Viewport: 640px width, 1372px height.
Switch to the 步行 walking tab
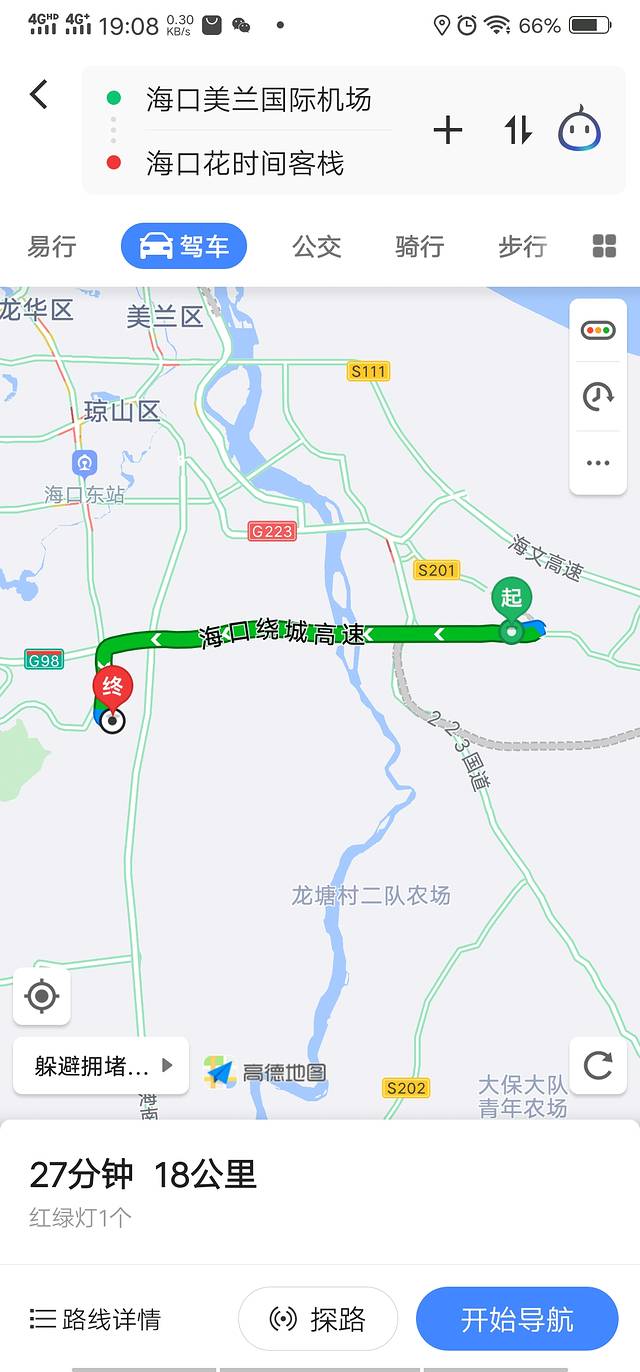(522, 246)
